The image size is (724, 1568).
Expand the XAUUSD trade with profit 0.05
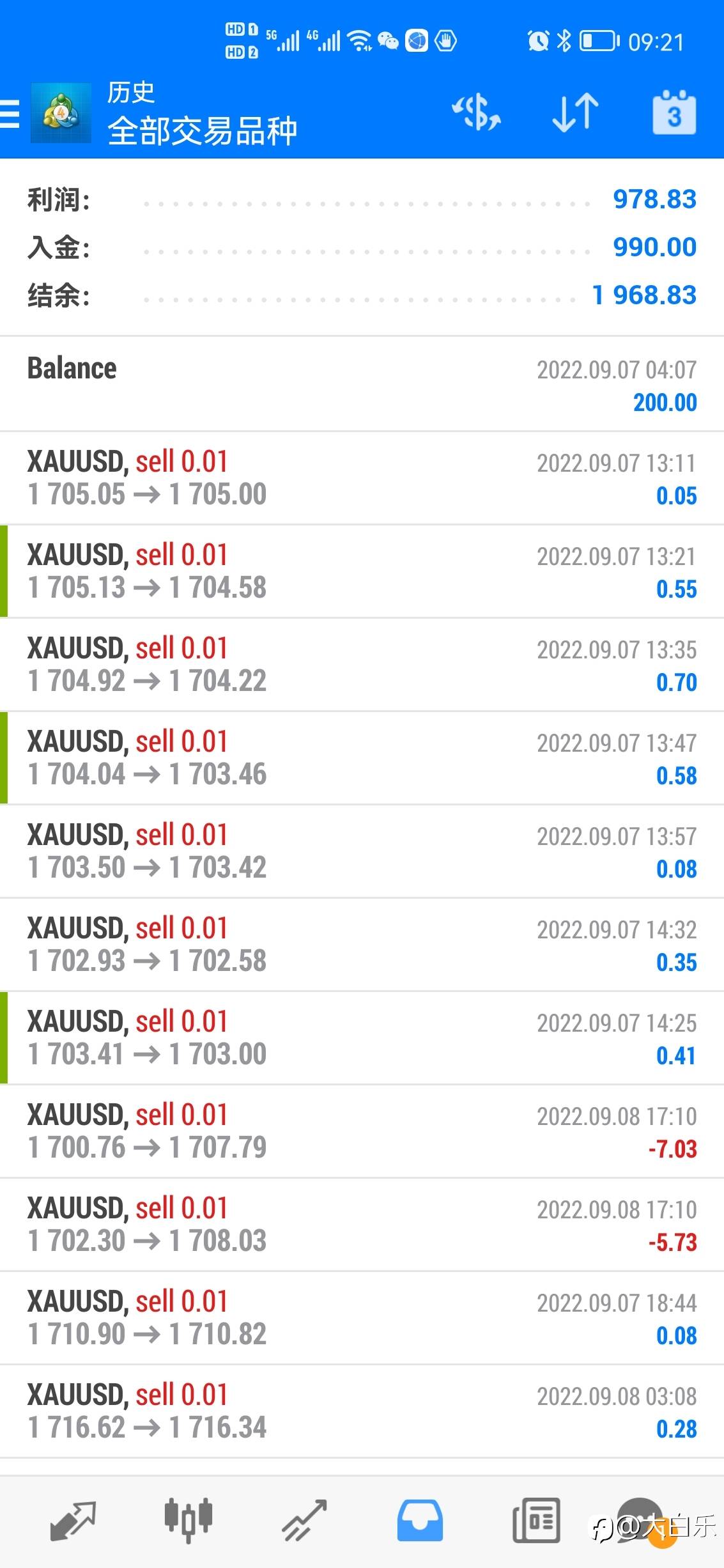[x=362, y=478]
